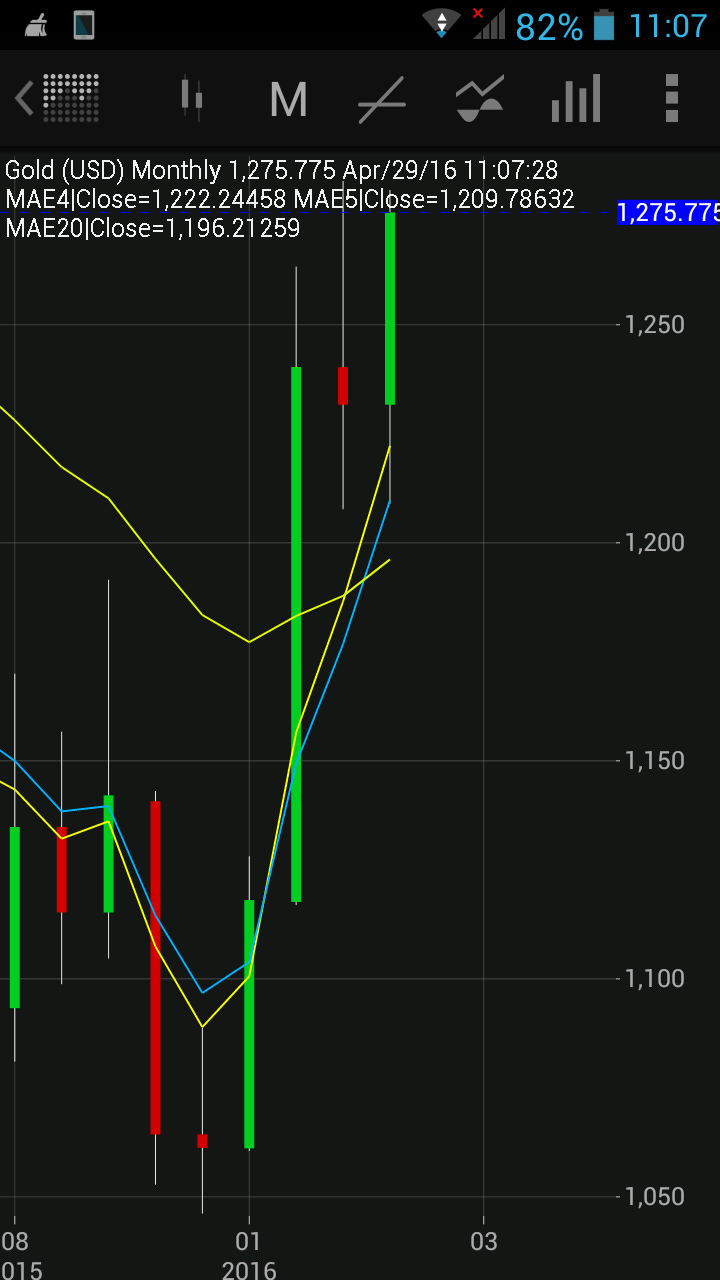Change the candlestick chart type
720x1280 pixels.
pyautogui.click(x=192, y=98)
